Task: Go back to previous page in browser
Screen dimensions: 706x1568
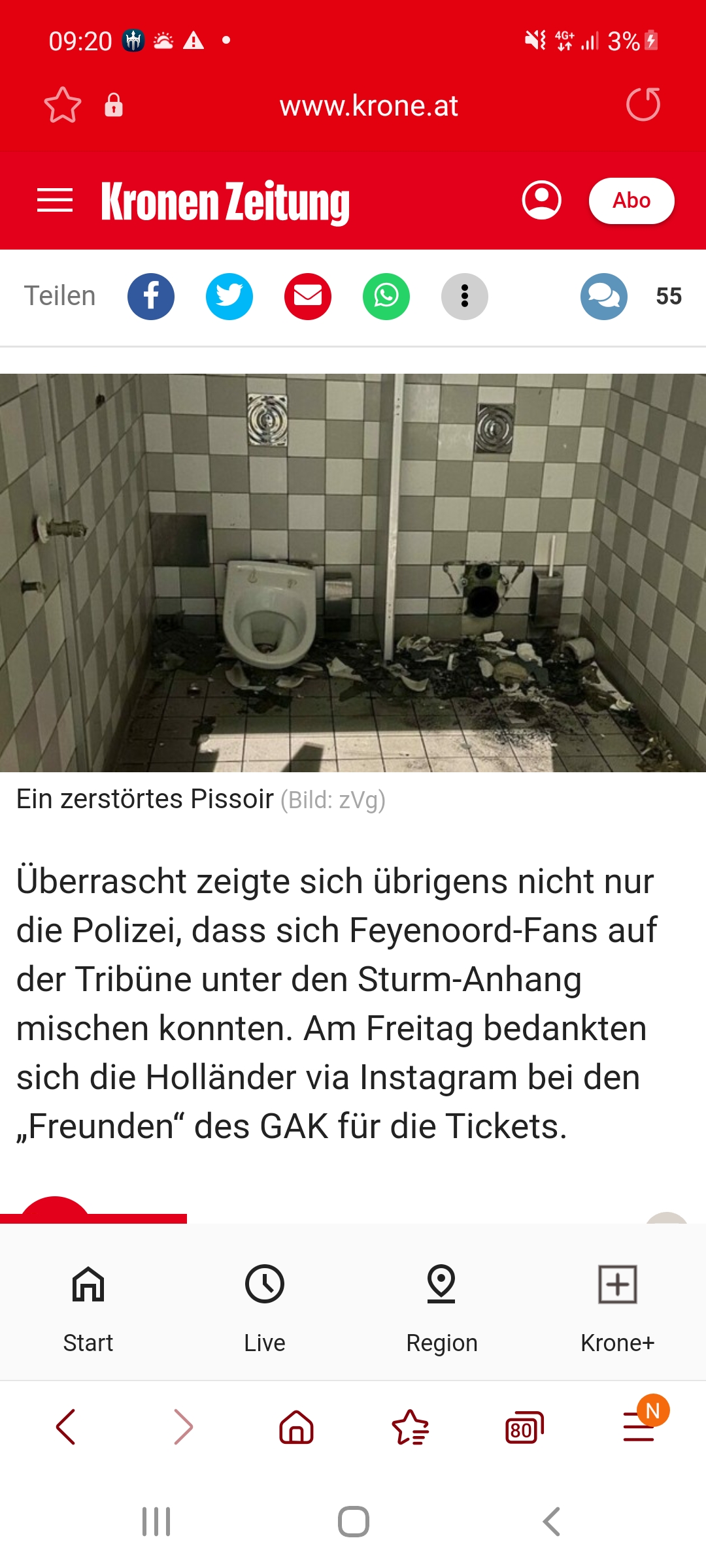Action: coord(66,1427)
